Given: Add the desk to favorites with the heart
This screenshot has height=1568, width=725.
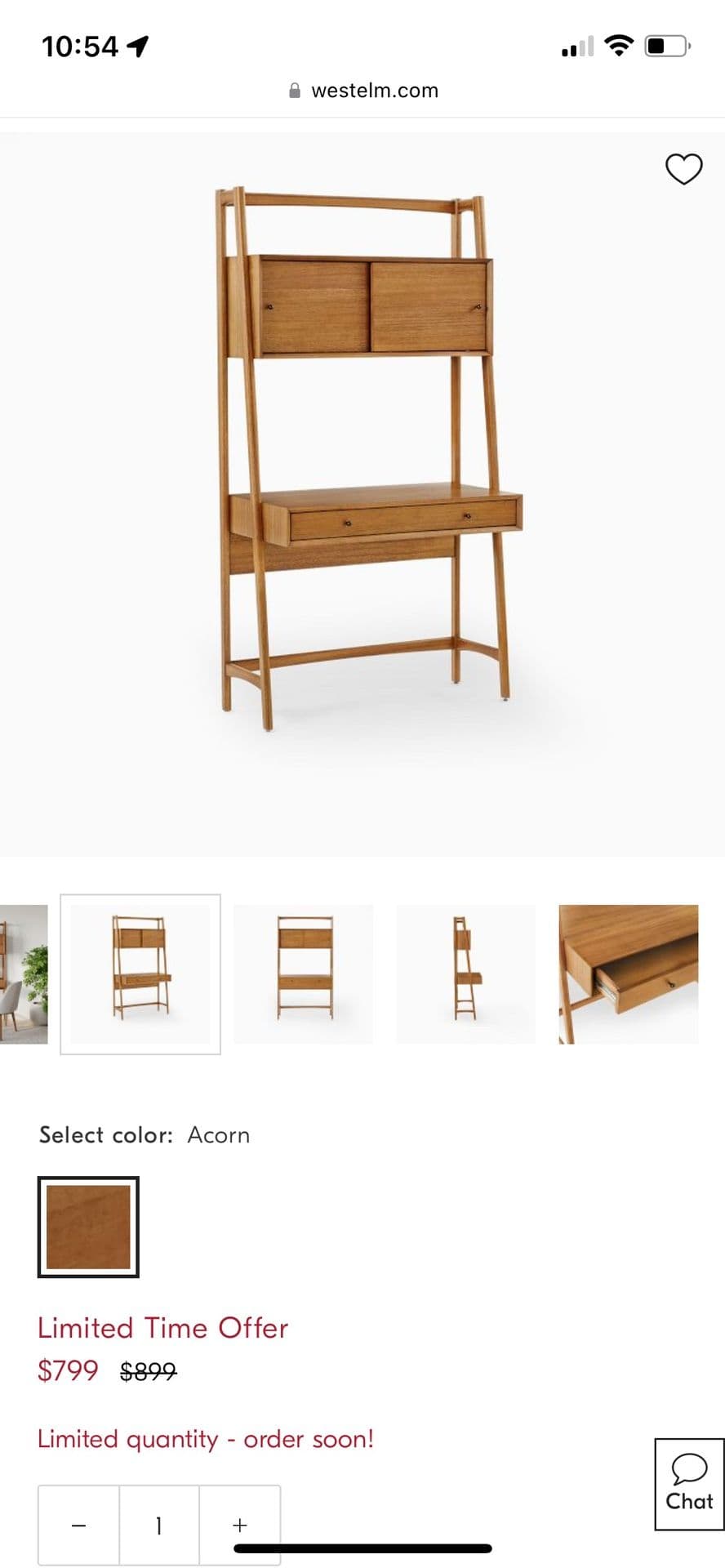Looking at the screenshot, I should pos(683,169).
